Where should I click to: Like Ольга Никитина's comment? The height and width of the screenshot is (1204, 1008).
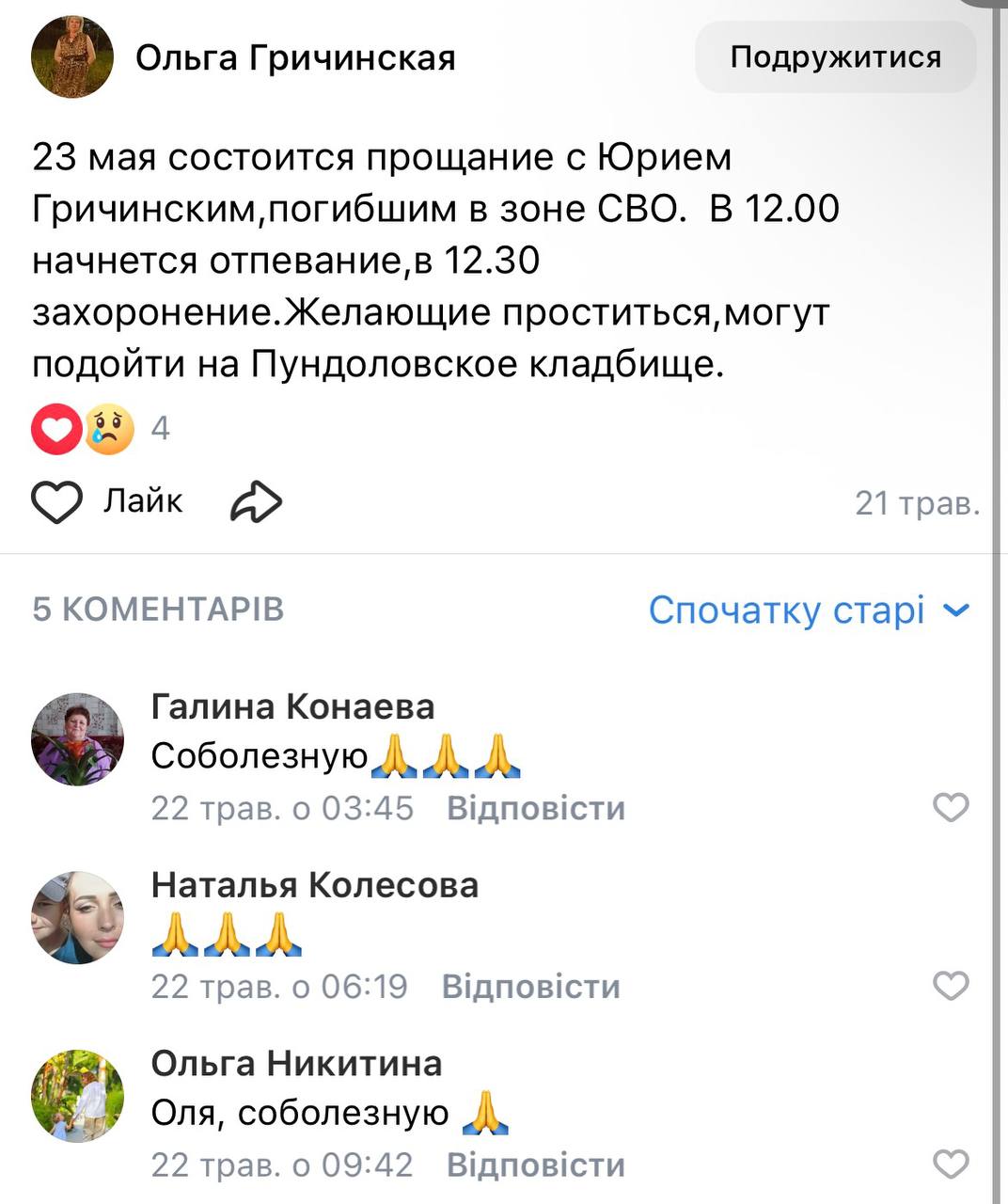(950, 1164)
